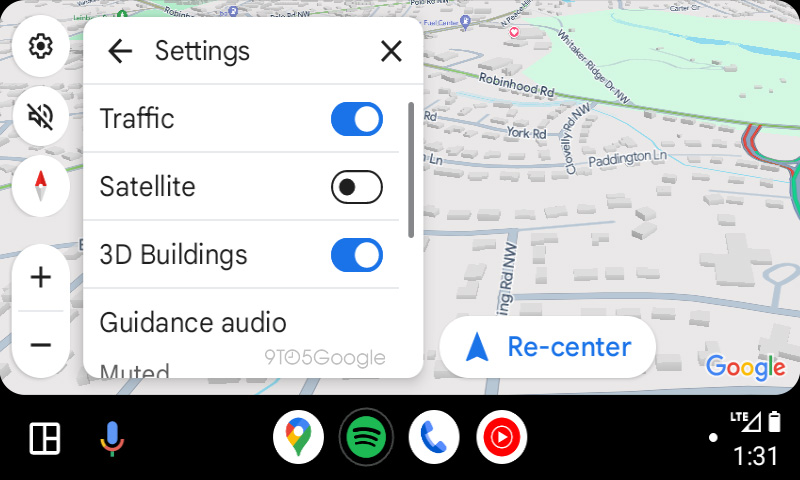The width and height of the screenshot is (800, 480).
Task: Open Spotify from the taskbar
Action: (x=366, y=437)
